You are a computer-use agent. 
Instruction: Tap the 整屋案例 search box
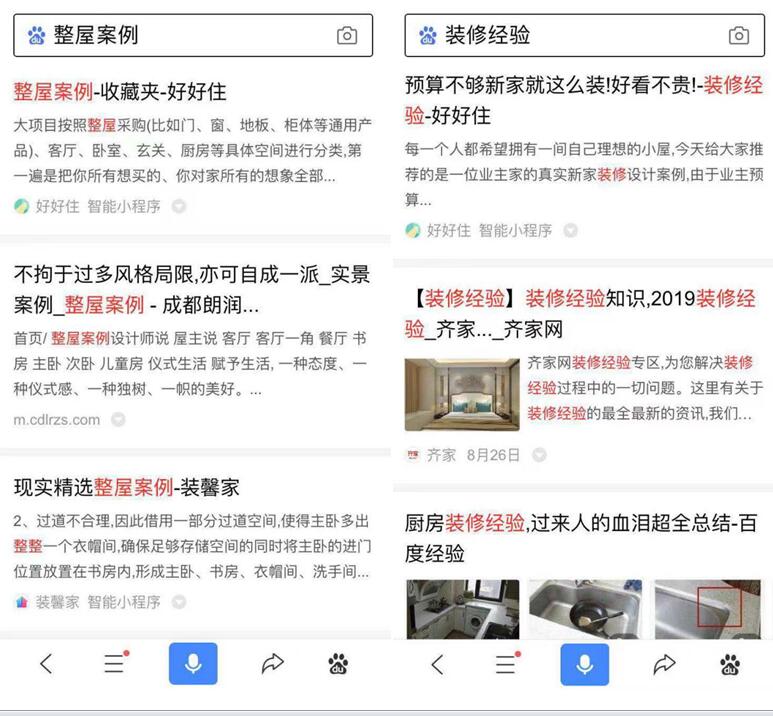(x=193, y=36)
